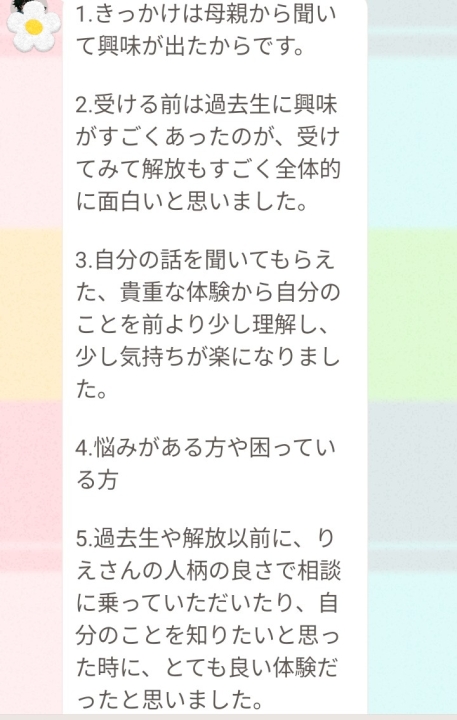Open the sender's flower profile picture
This screenshot has width=457, height=720.
coord(34,26)
